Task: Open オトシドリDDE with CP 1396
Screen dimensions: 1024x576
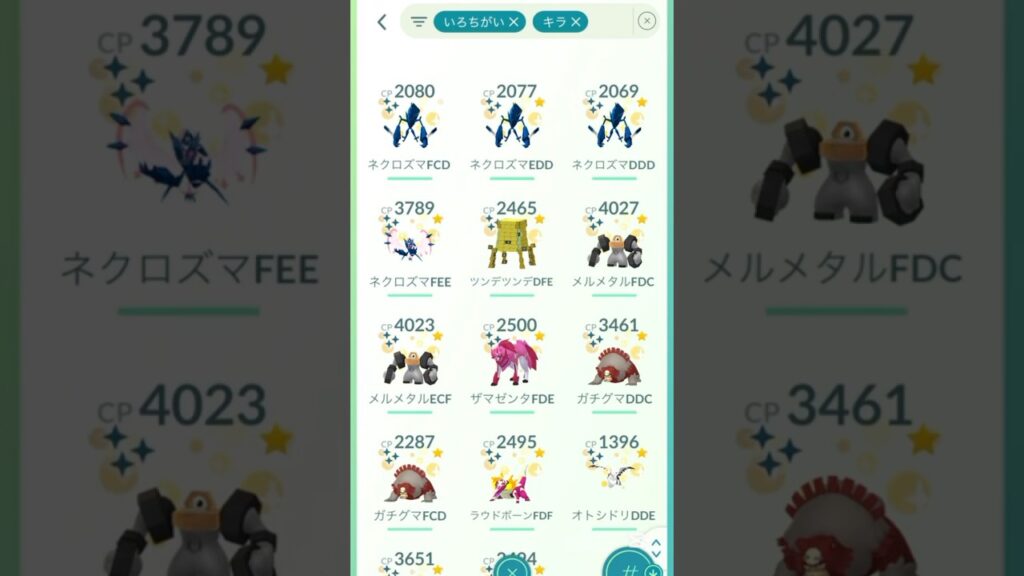Action: coord(614,477)
